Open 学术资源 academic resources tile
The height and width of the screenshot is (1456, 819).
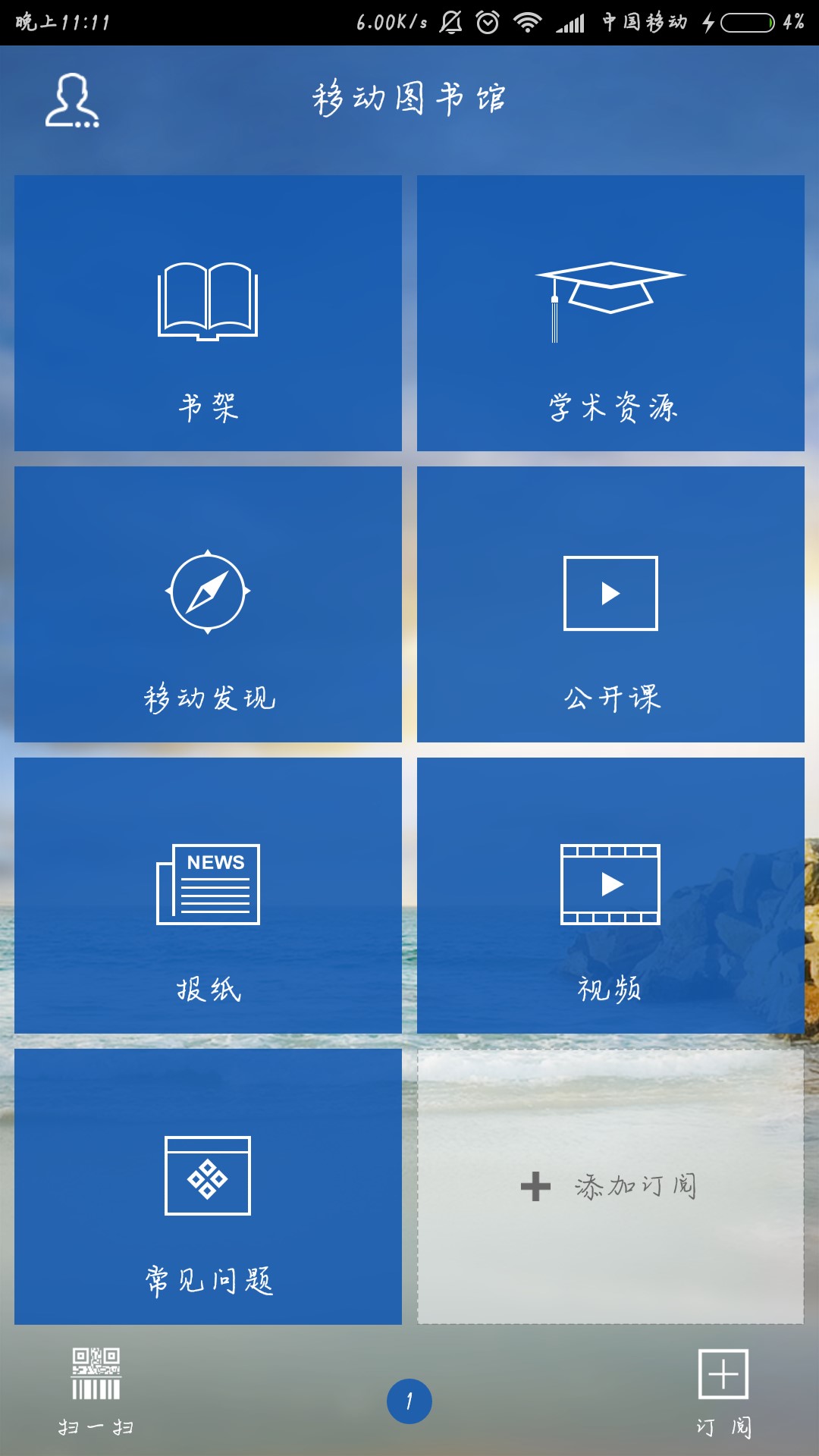pyautogui.click(x=610, y=313)
